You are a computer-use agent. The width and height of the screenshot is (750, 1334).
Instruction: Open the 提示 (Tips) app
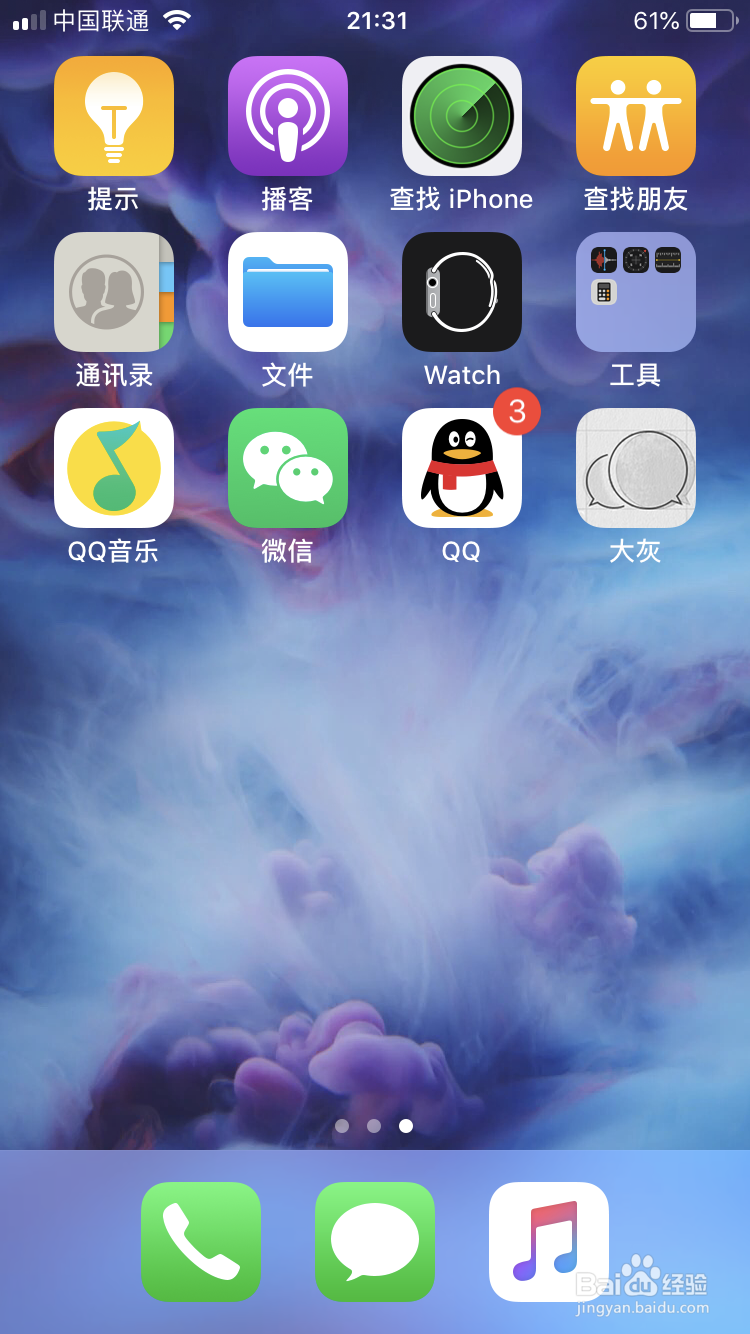click(x=113, y=116)
